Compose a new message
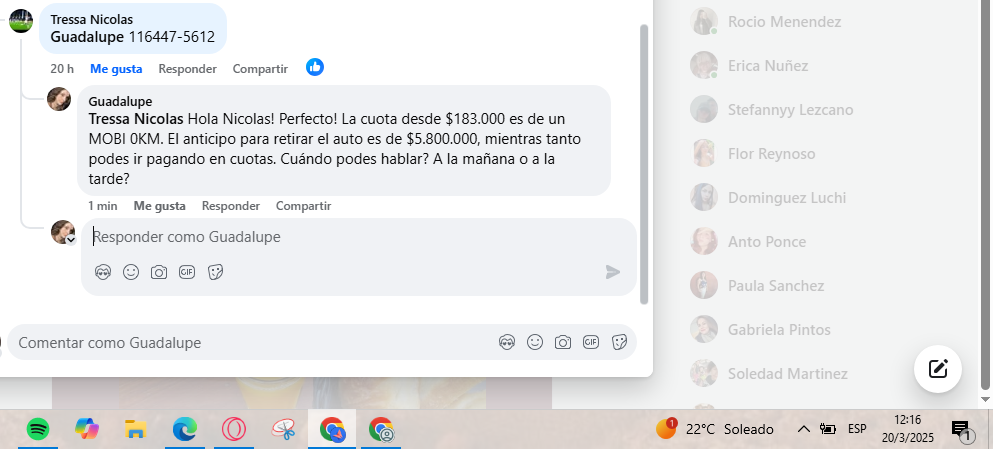993x449 pixels. [938, 368]
